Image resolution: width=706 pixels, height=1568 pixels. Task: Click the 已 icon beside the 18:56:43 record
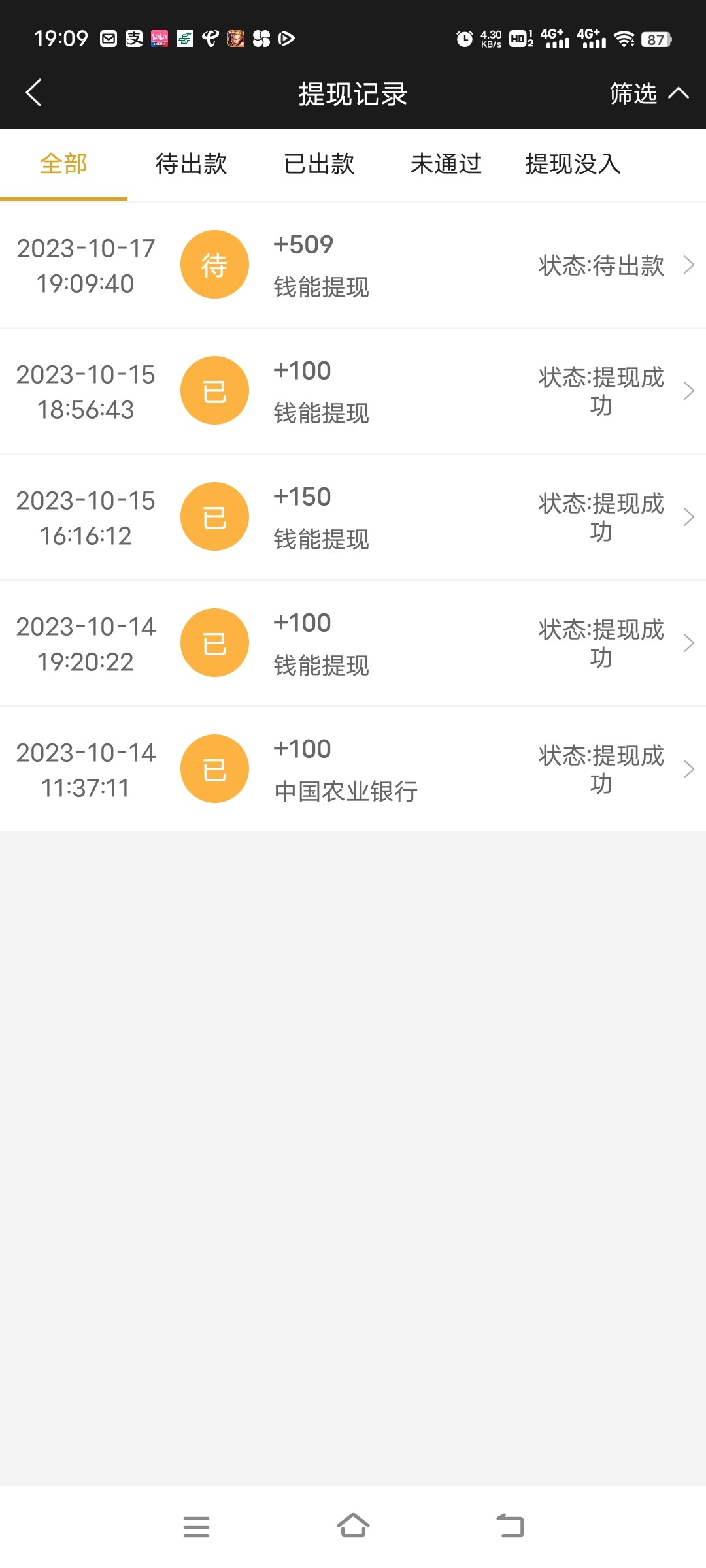(214, 390)
